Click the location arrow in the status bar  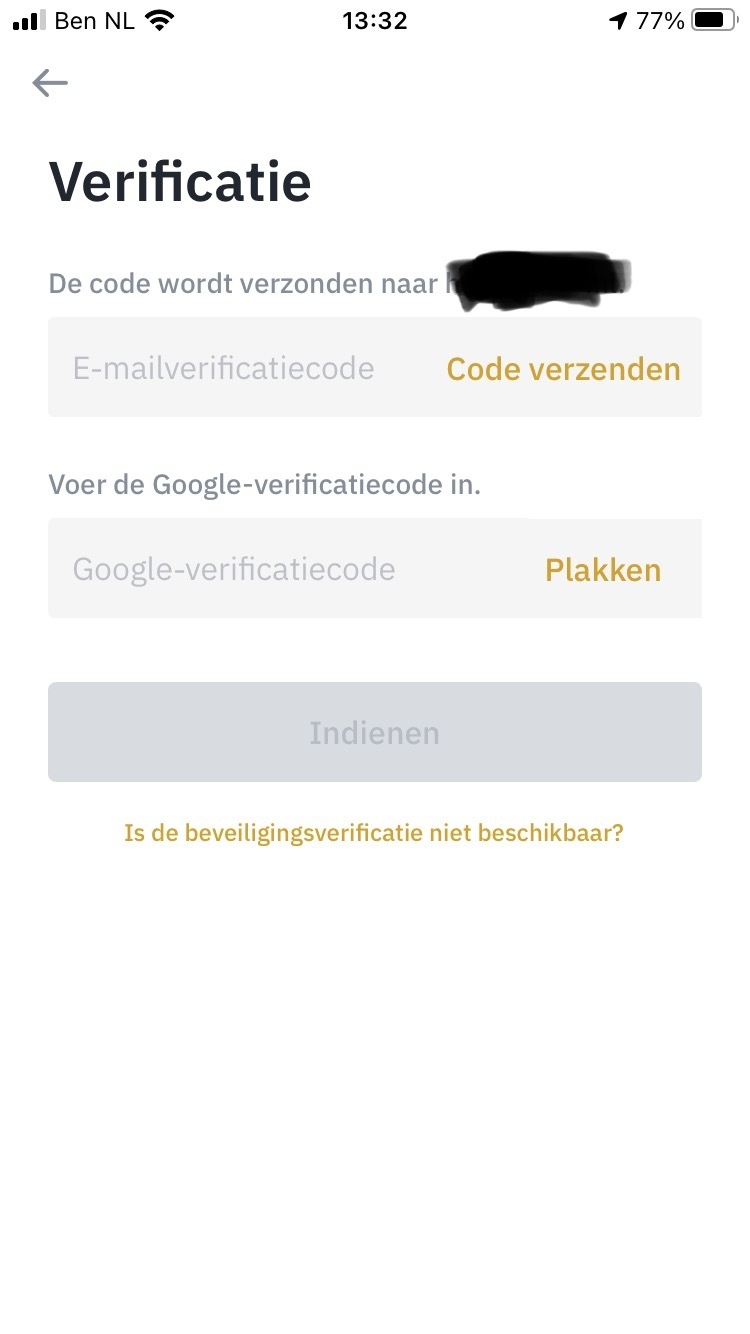618,19
